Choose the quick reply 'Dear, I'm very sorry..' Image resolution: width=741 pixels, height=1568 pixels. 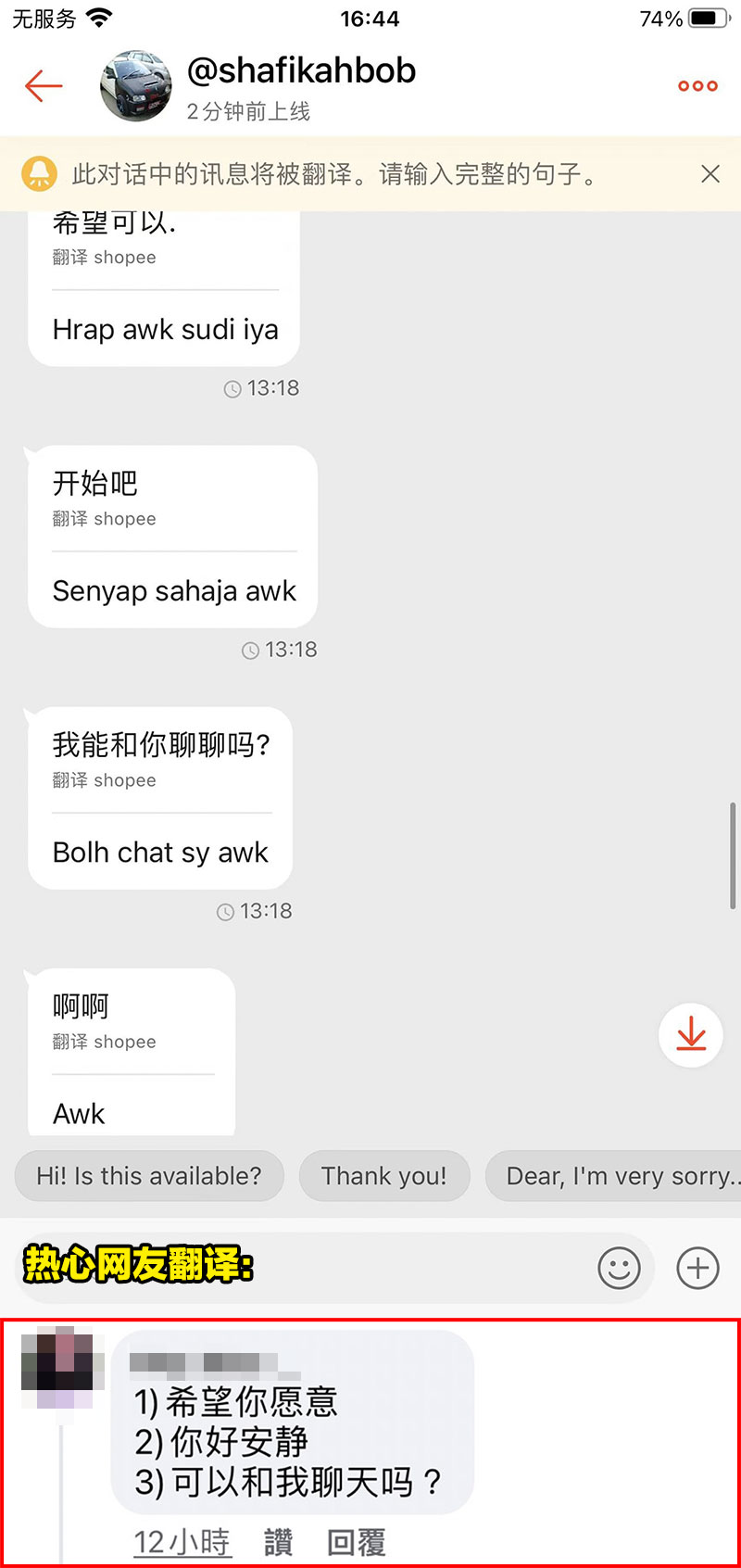point(616,1176)
